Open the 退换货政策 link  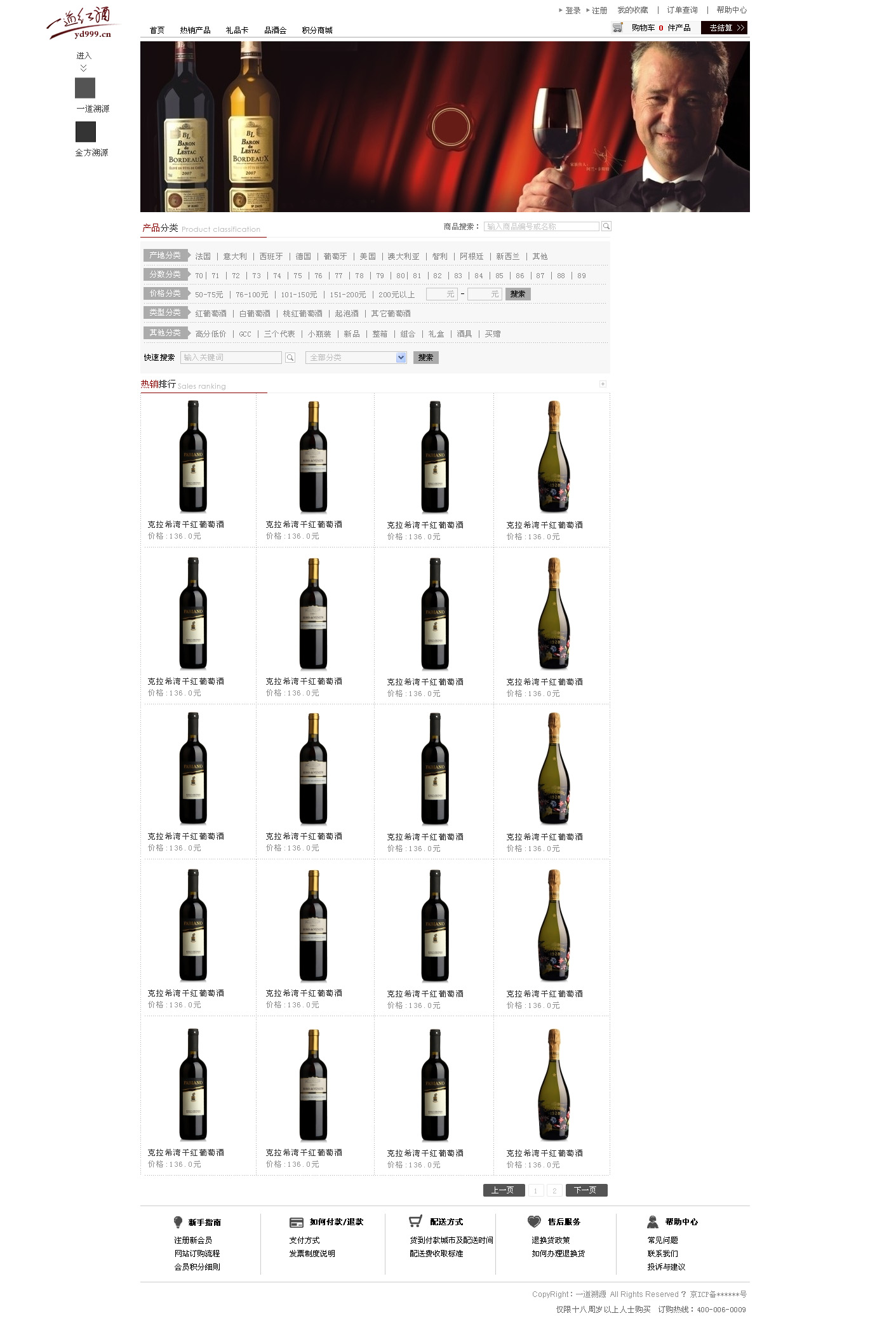click(551, 1240)
